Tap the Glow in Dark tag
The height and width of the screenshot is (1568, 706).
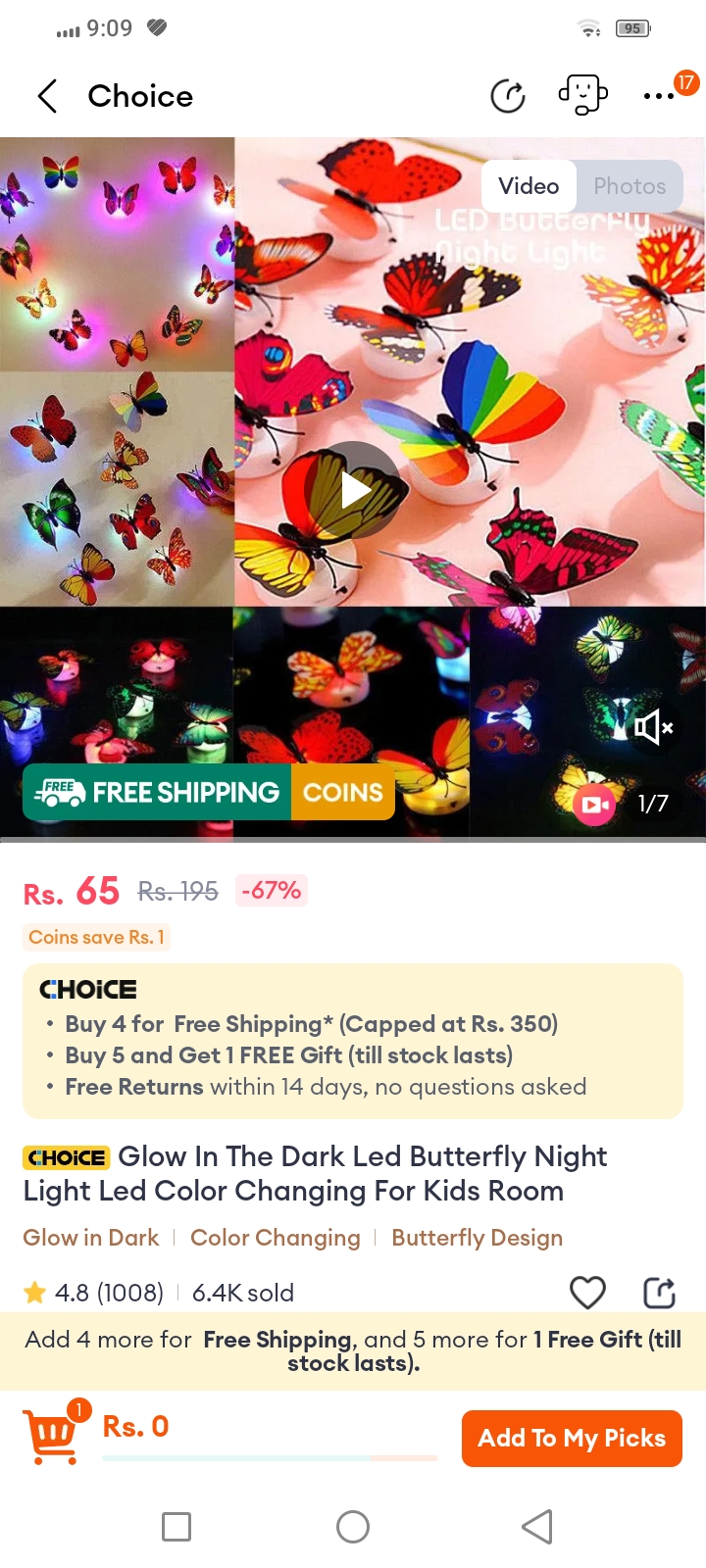pos(91,1238)
